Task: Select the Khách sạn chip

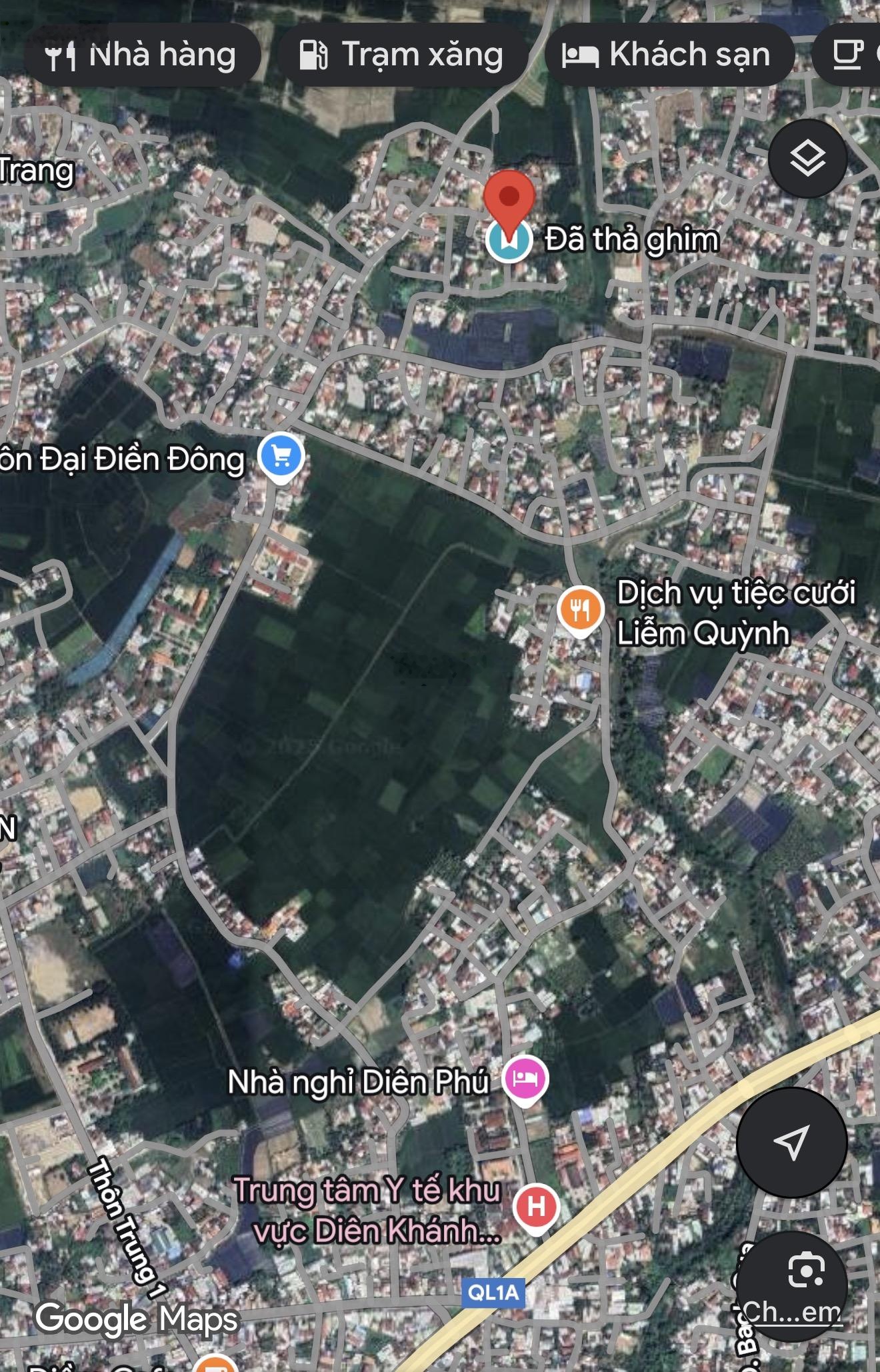Action: pyautogui.click(x=669, y=55)
